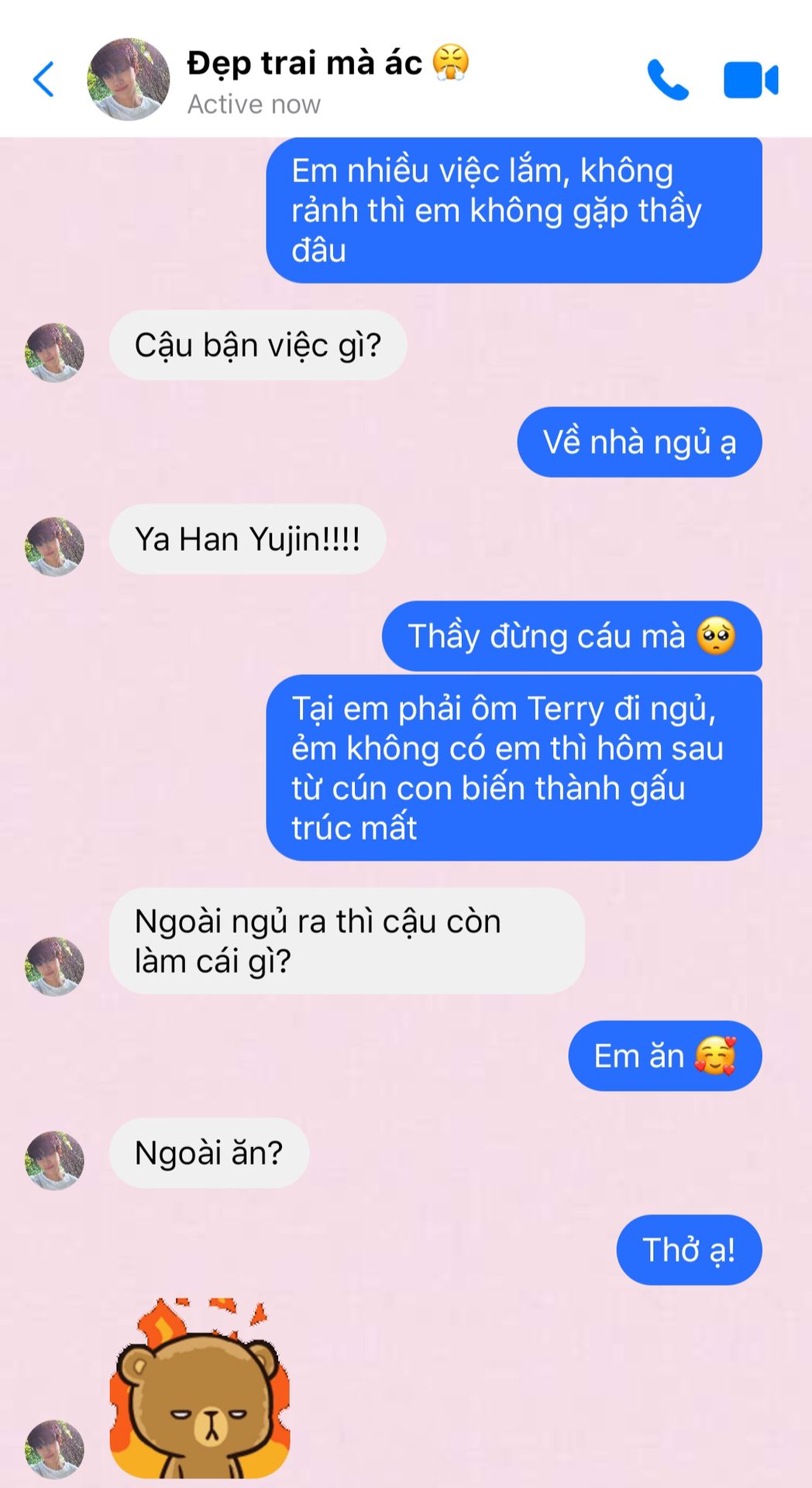Start a voice call with this contact

tap(667, 80)
